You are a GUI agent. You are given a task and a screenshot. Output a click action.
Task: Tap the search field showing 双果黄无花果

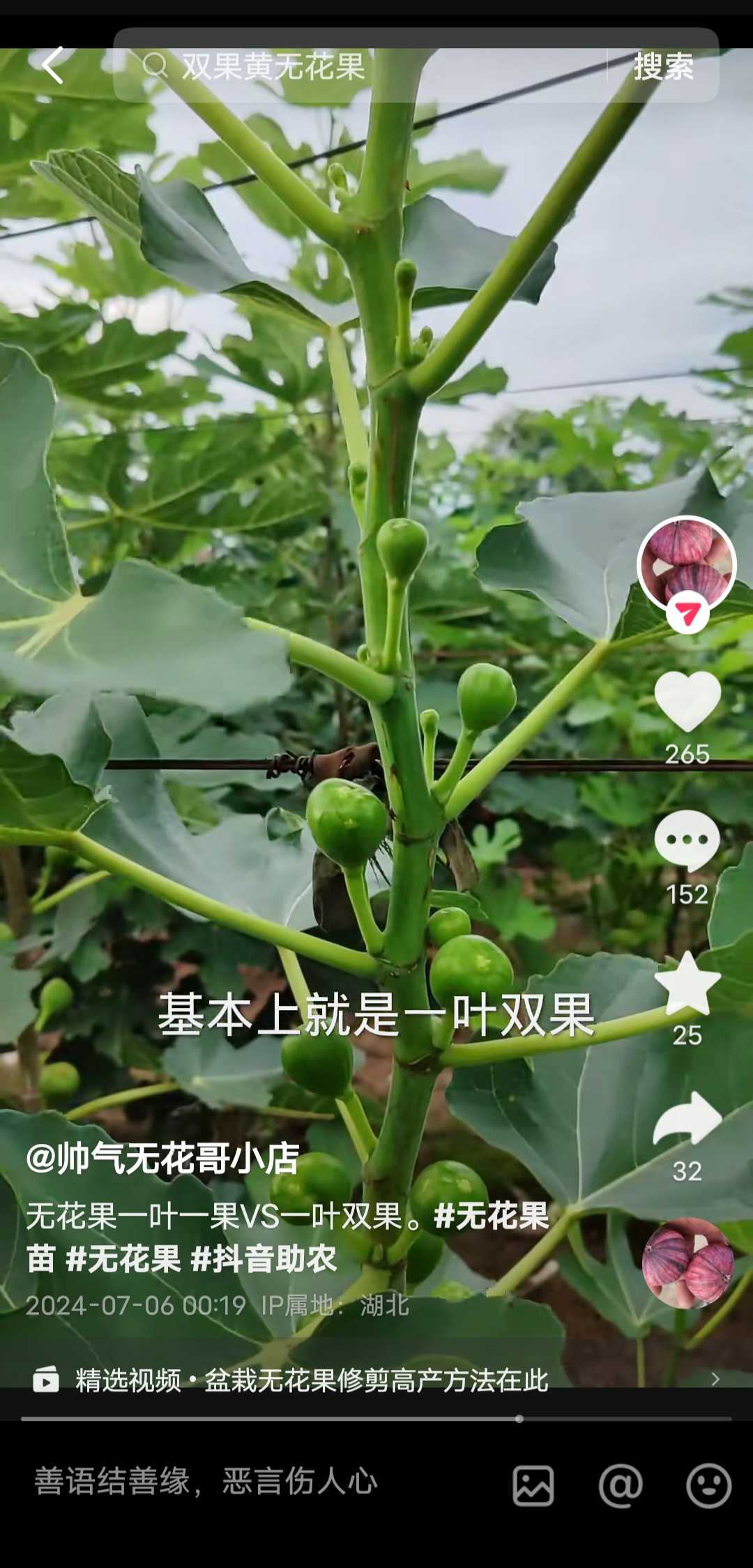(363, 66)
